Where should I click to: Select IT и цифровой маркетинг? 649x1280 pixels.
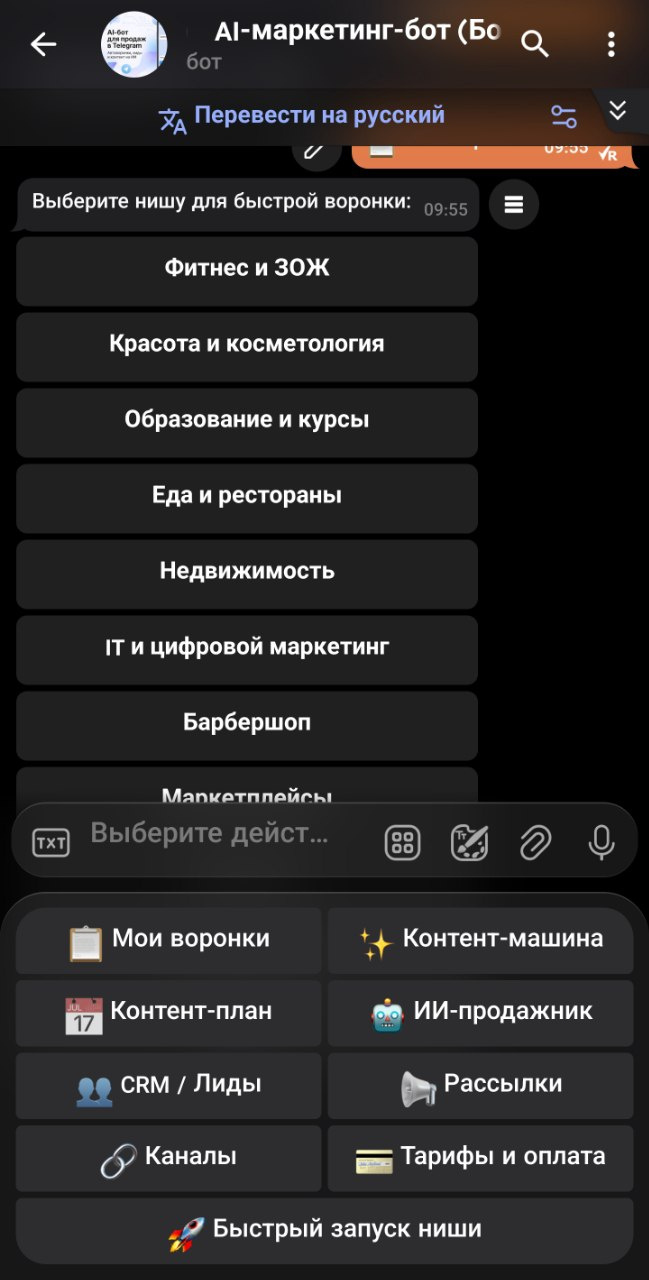(246, 648)
